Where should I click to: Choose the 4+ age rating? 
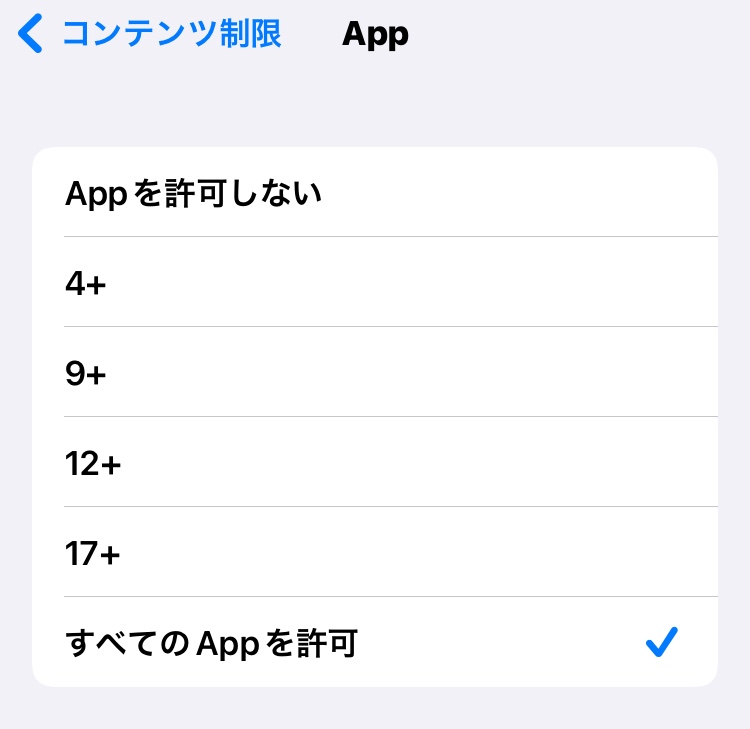tap(375, 283)
